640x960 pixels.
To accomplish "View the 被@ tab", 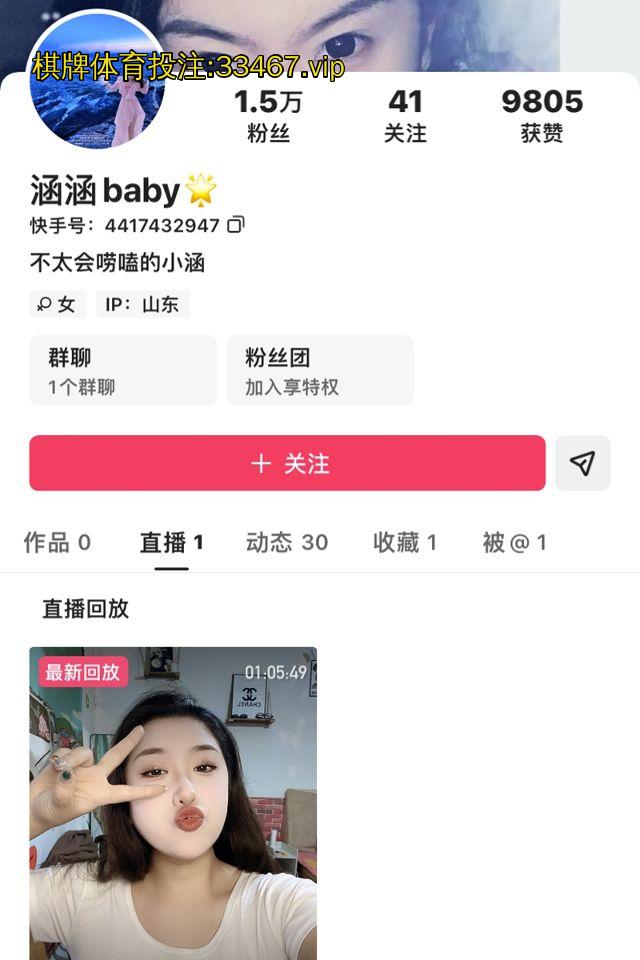I will click(514, 542).
